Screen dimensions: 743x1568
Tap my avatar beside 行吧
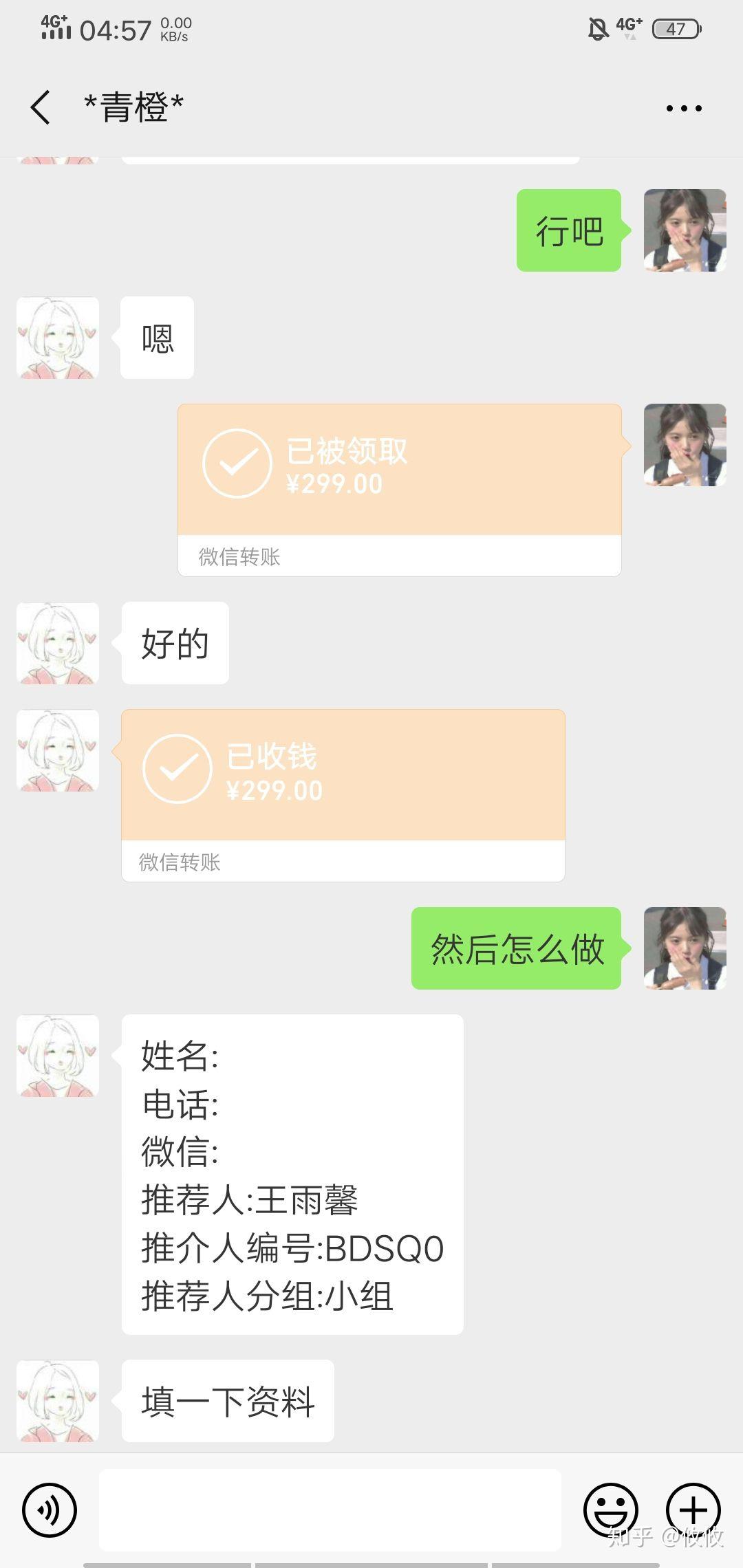685,230
